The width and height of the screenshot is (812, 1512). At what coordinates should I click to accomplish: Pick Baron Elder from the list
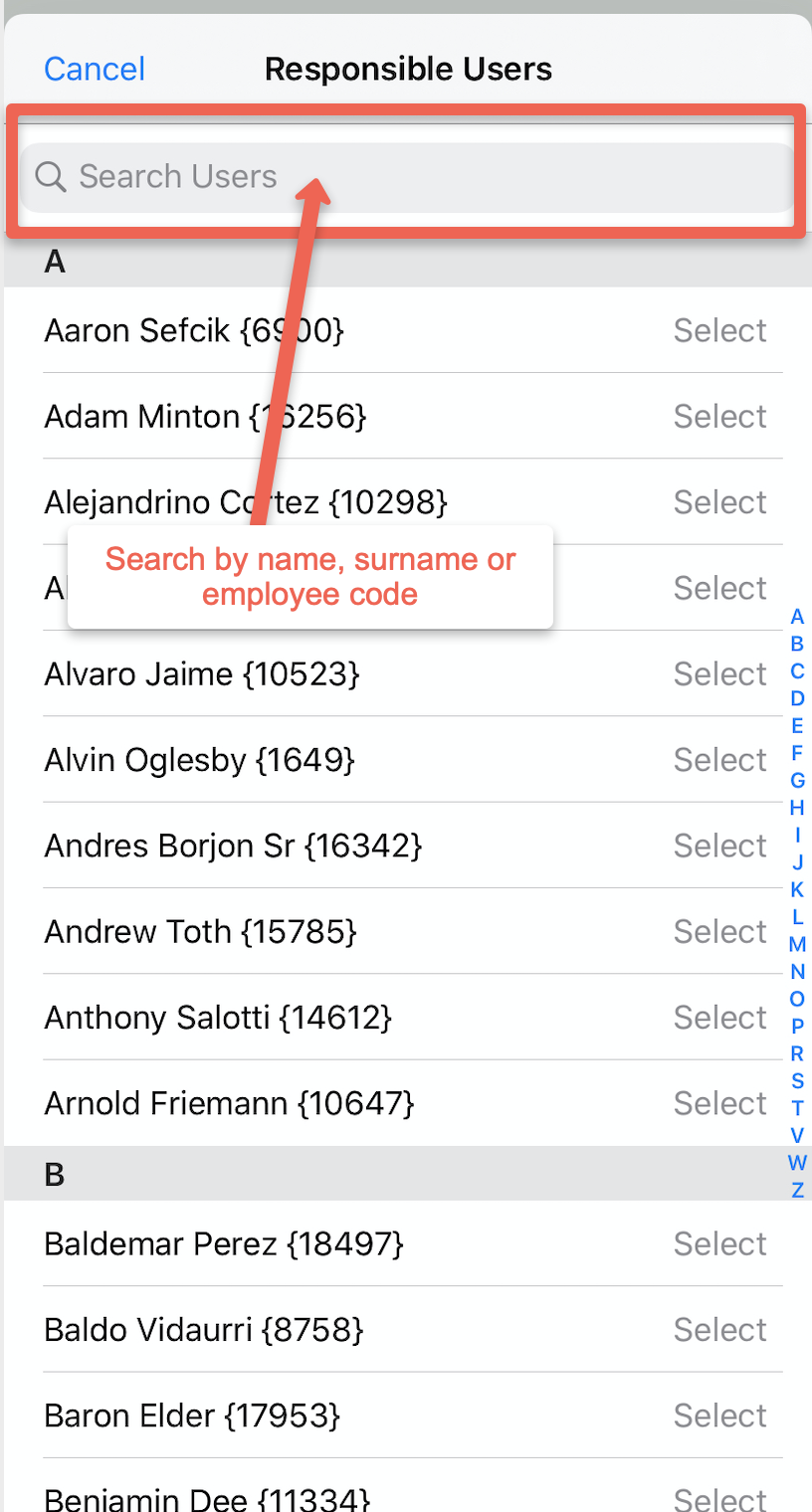pyautogui.click(x=719, y=1416)
